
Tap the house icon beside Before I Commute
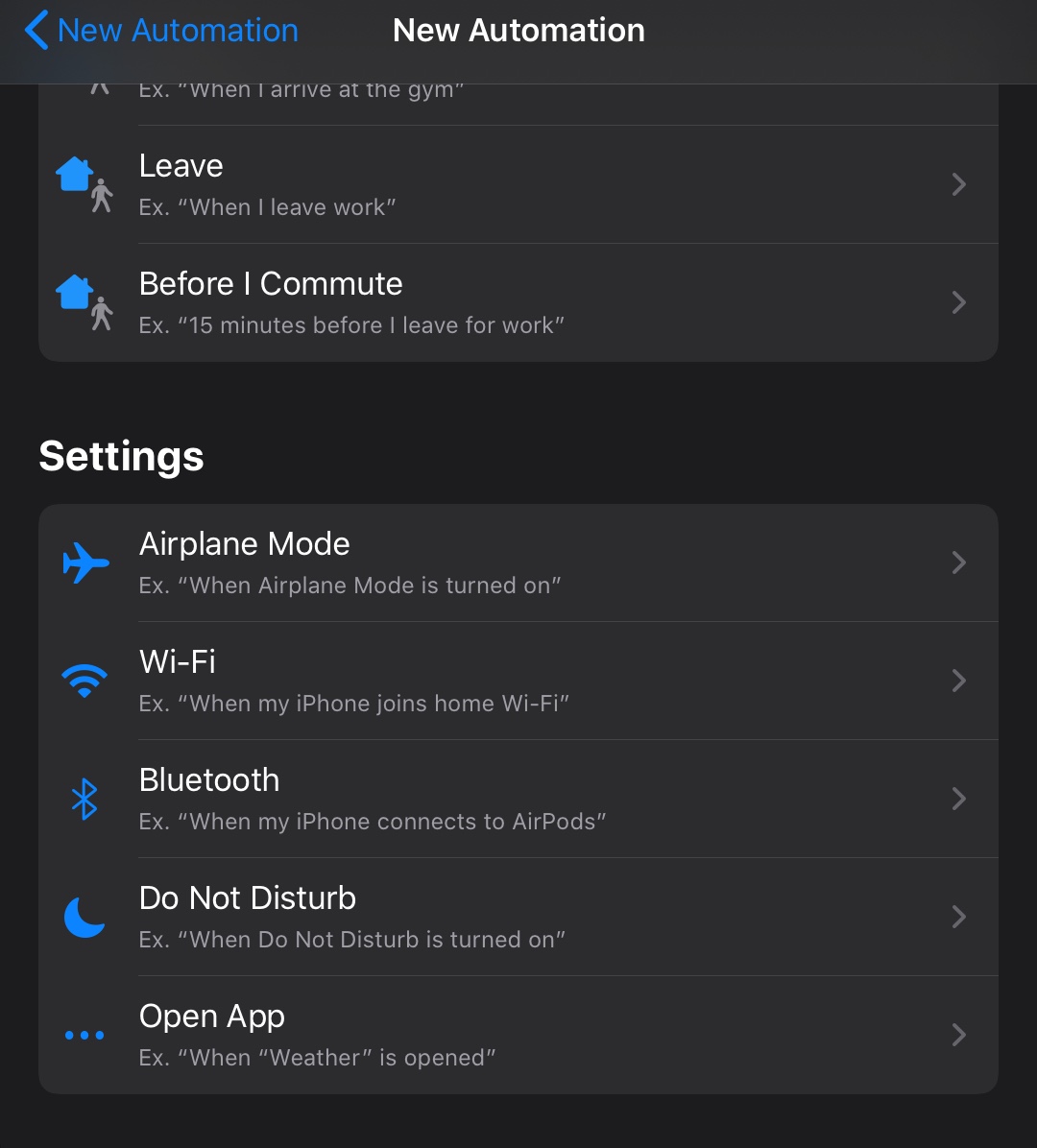click(75, 293)
